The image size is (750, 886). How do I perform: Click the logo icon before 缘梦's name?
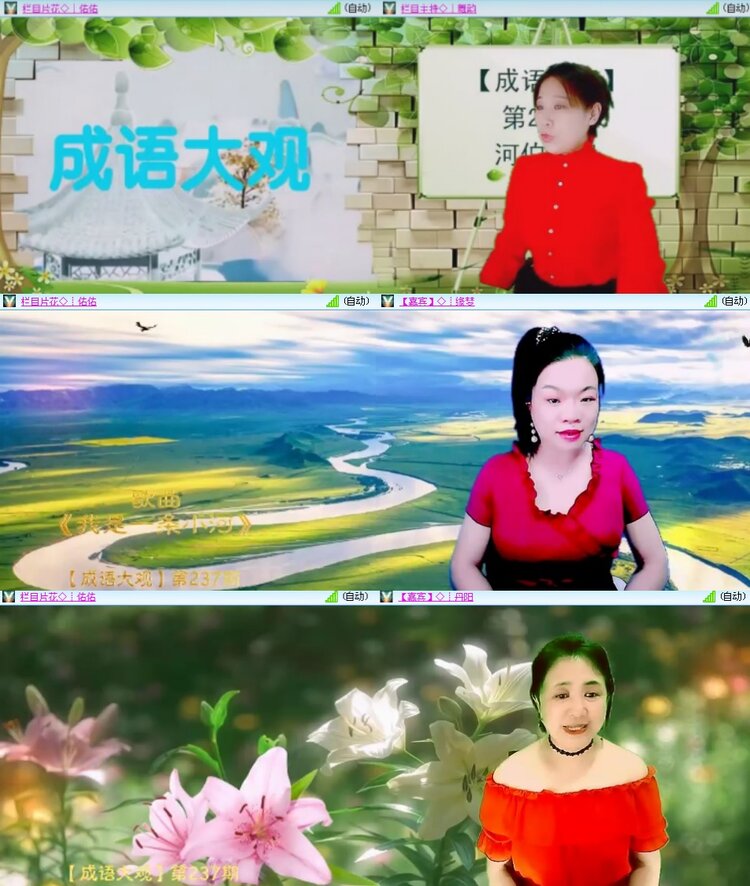click(x=388, y=303)
